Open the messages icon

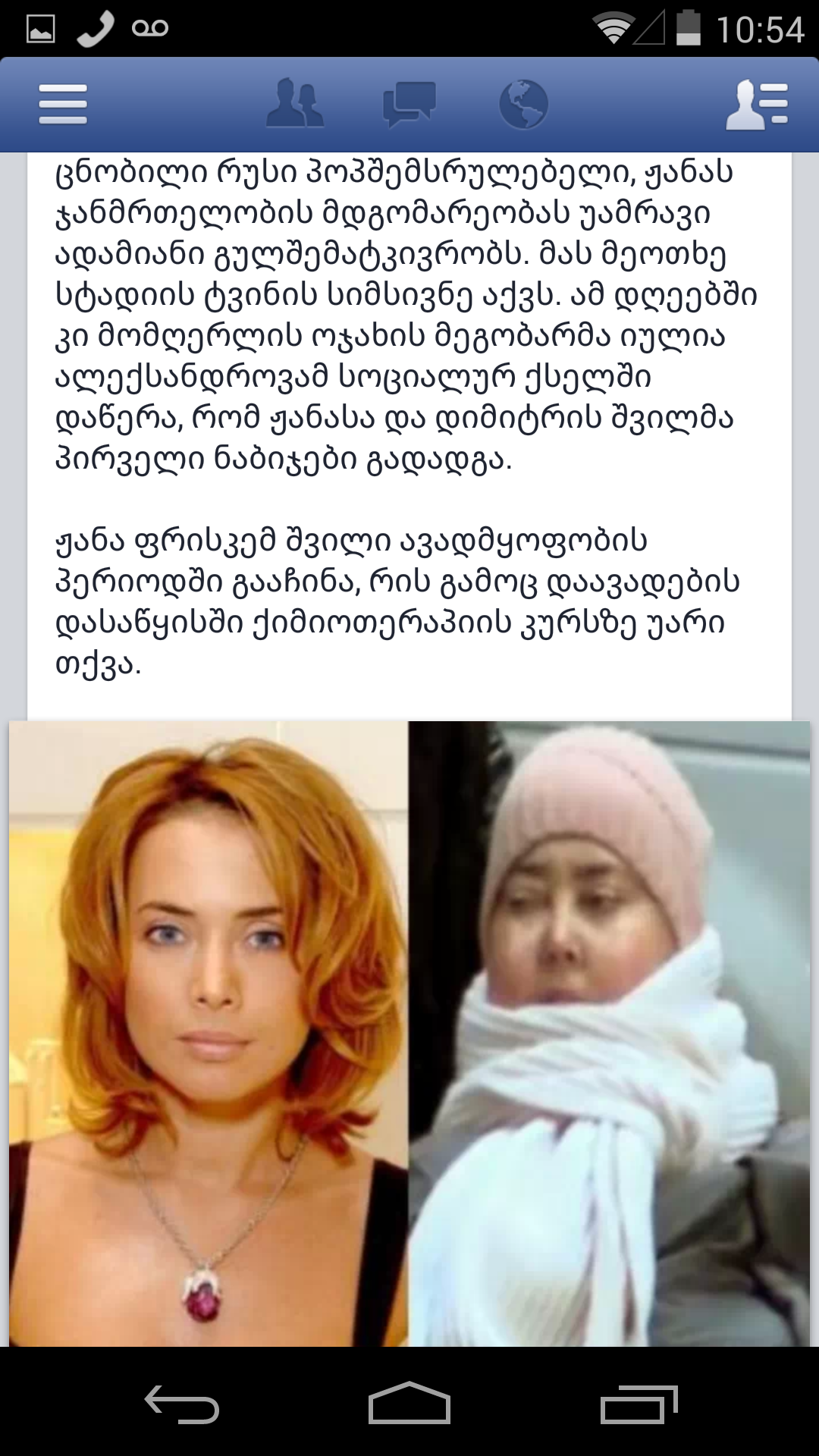click(409, 104)
